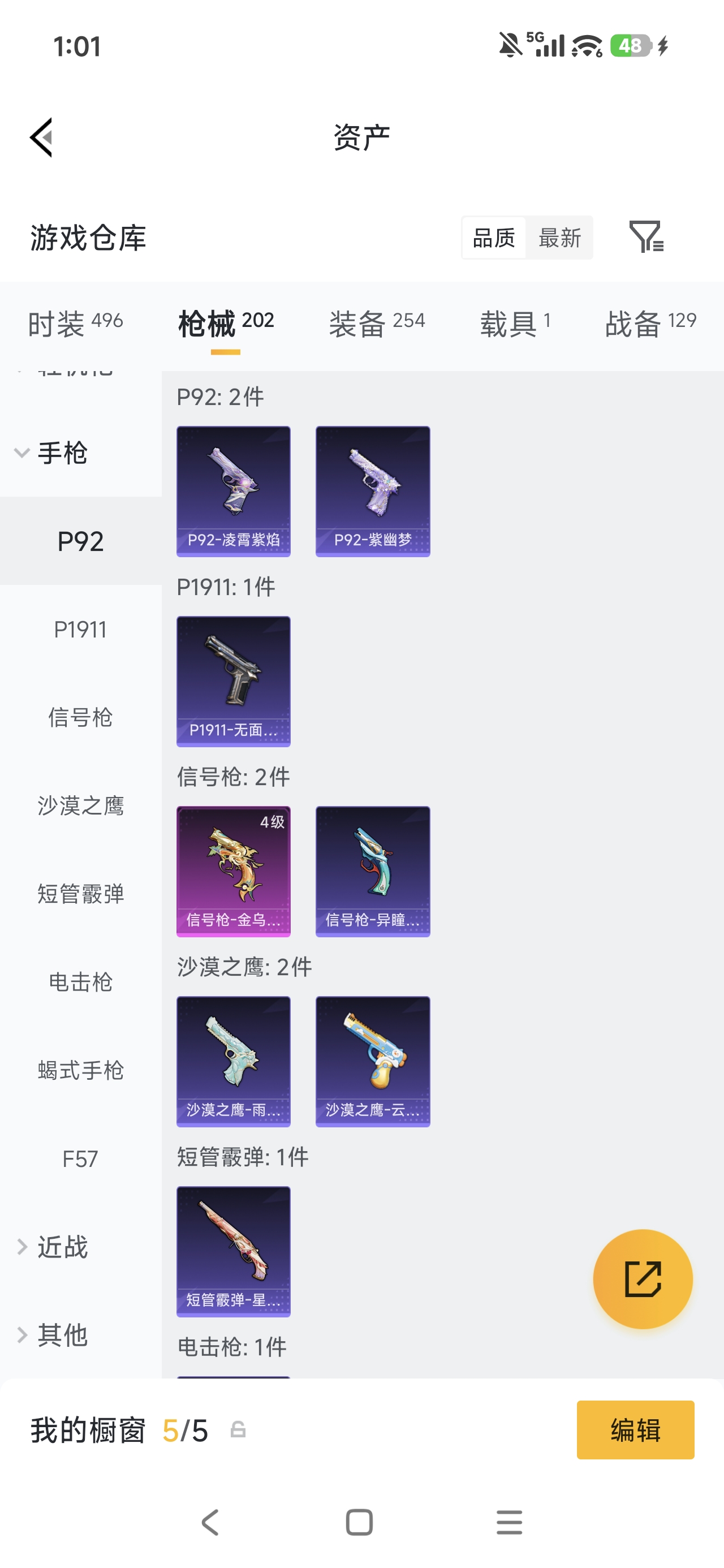
Task: View the 4级 信号枪-金乌 skin
Action: point(233,871)
